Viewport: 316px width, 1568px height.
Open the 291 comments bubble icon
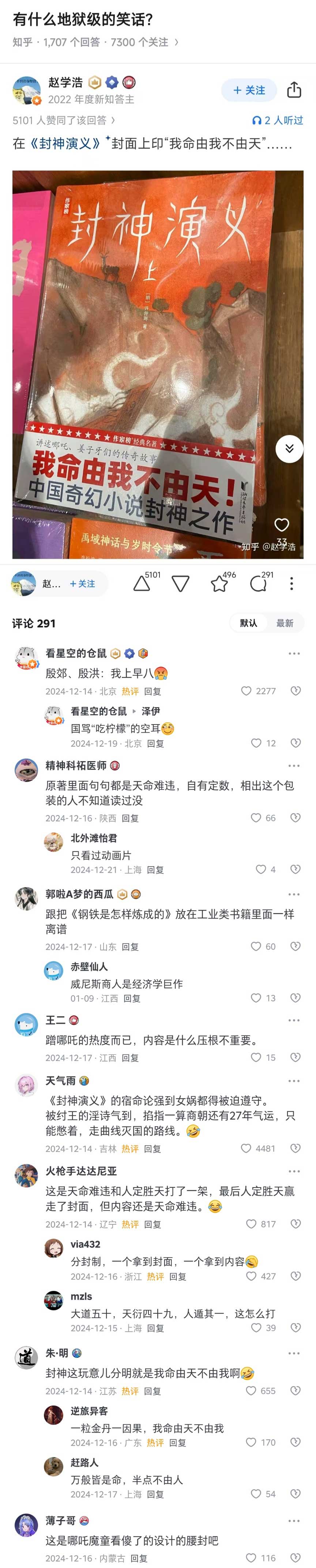pyautogui.click(x=258, y=584)
